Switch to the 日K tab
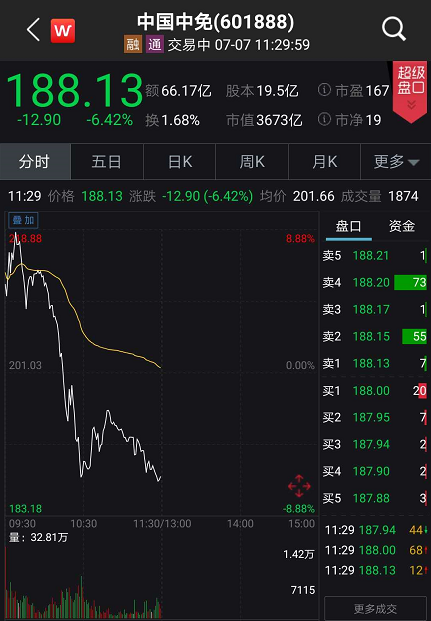Image resolution: width=431 pixels, height=621 pixels. 179,162
